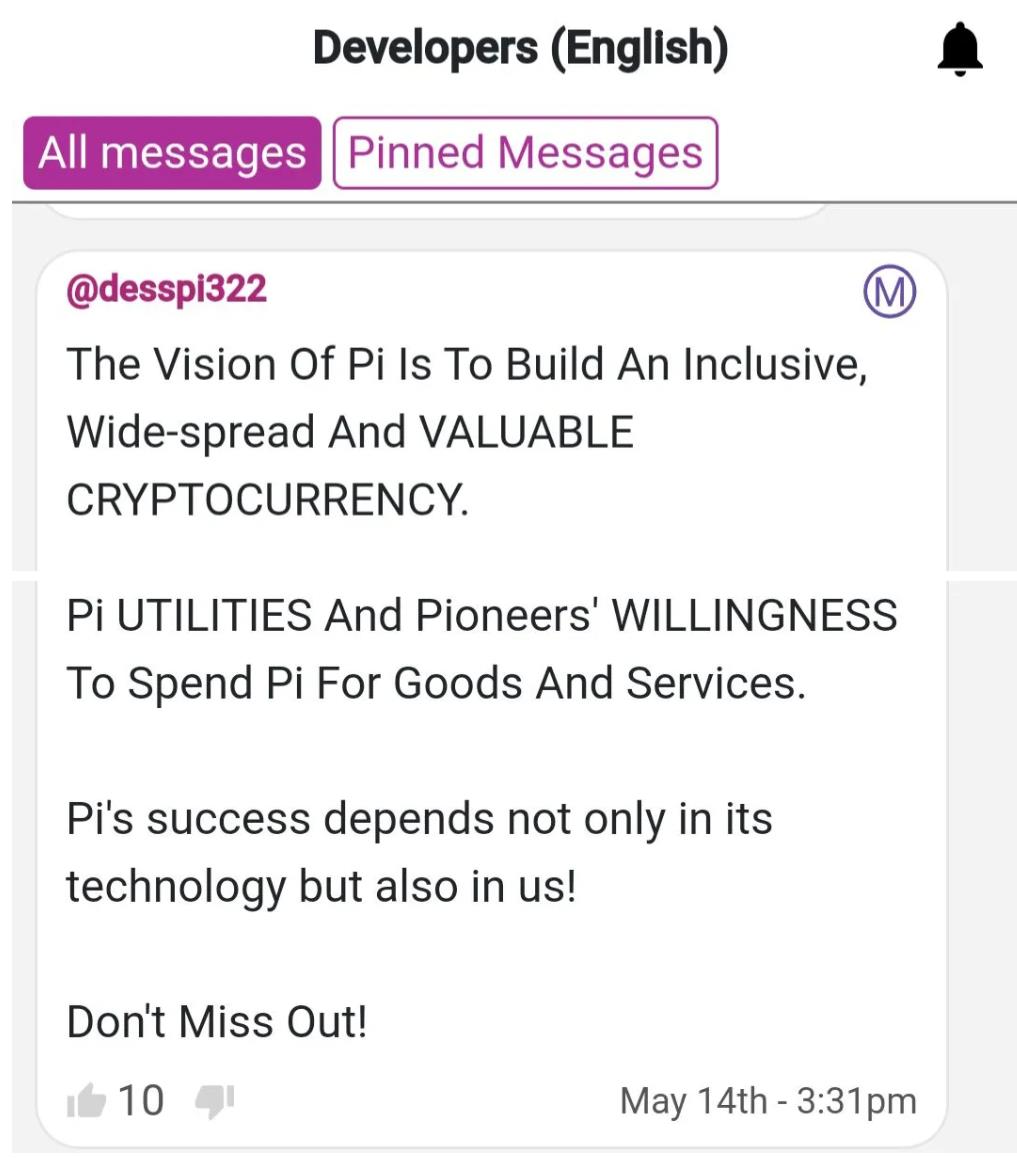Dislike the message from @desspi322

(213, 1101)
